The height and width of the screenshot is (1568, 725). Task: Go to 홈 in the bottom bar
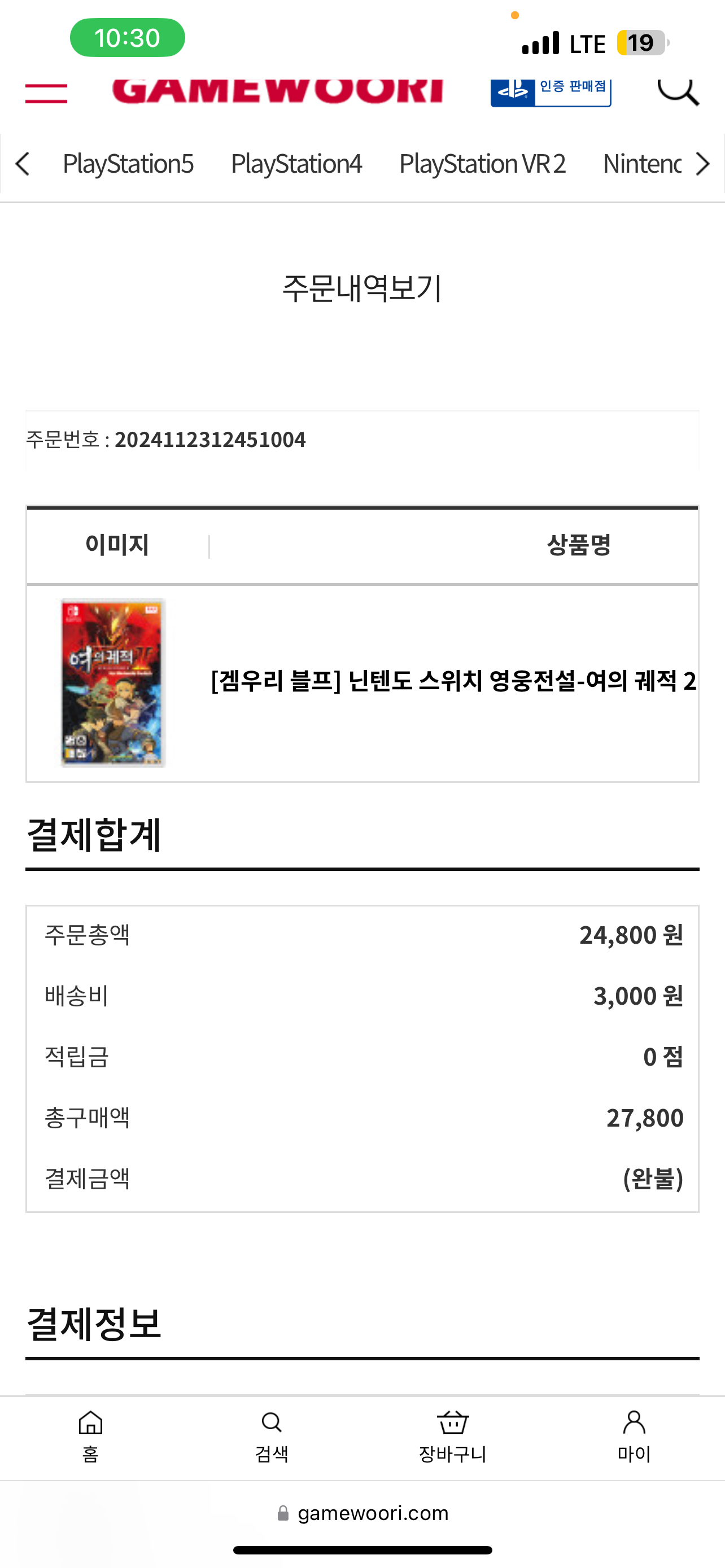(91, 1437)
